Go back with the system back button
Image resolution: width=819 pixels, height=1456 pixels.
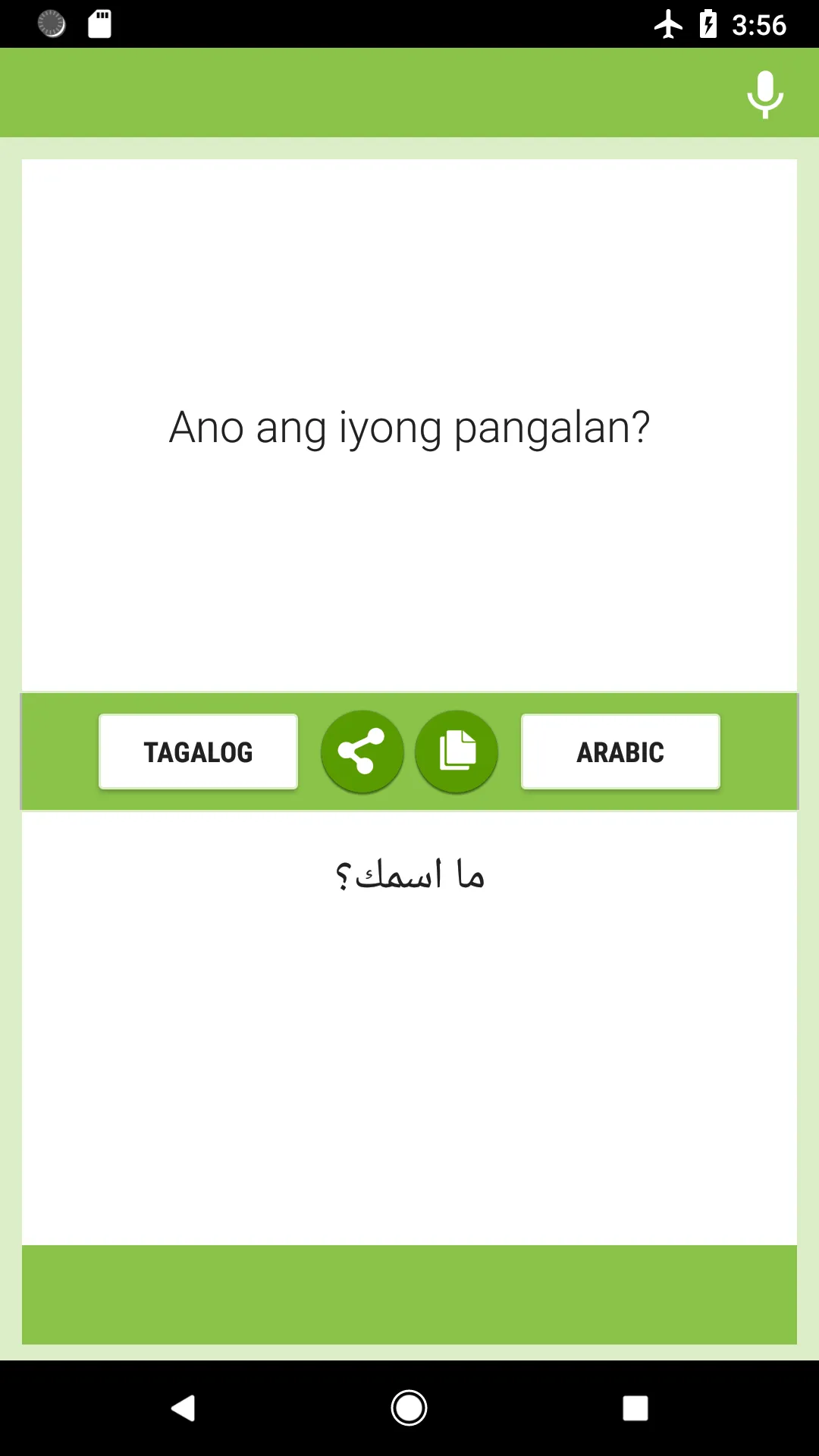click(183, 1408)
